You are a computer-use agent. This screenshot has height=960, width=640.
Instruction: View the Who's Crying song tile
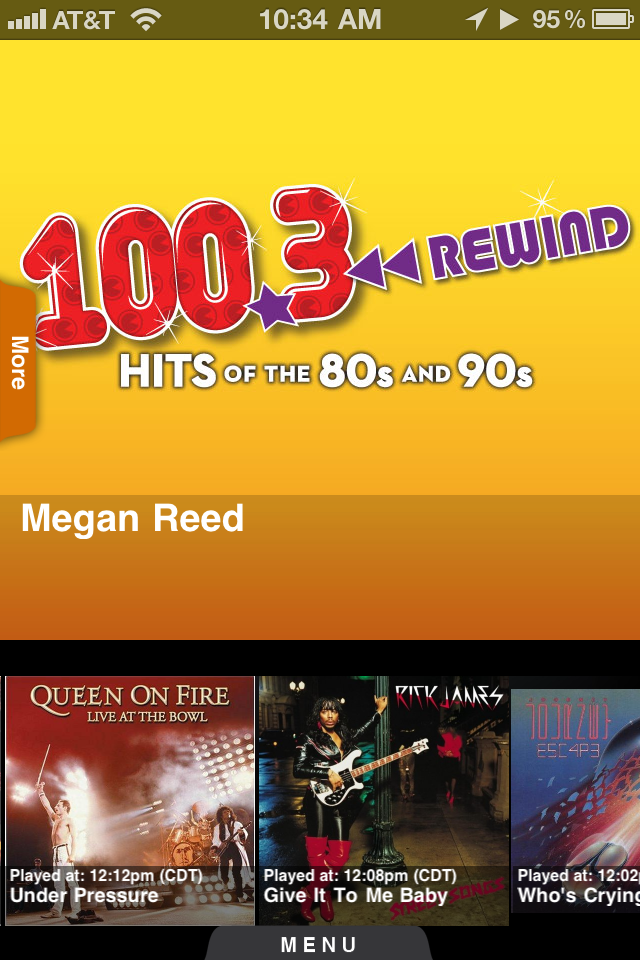576,800
